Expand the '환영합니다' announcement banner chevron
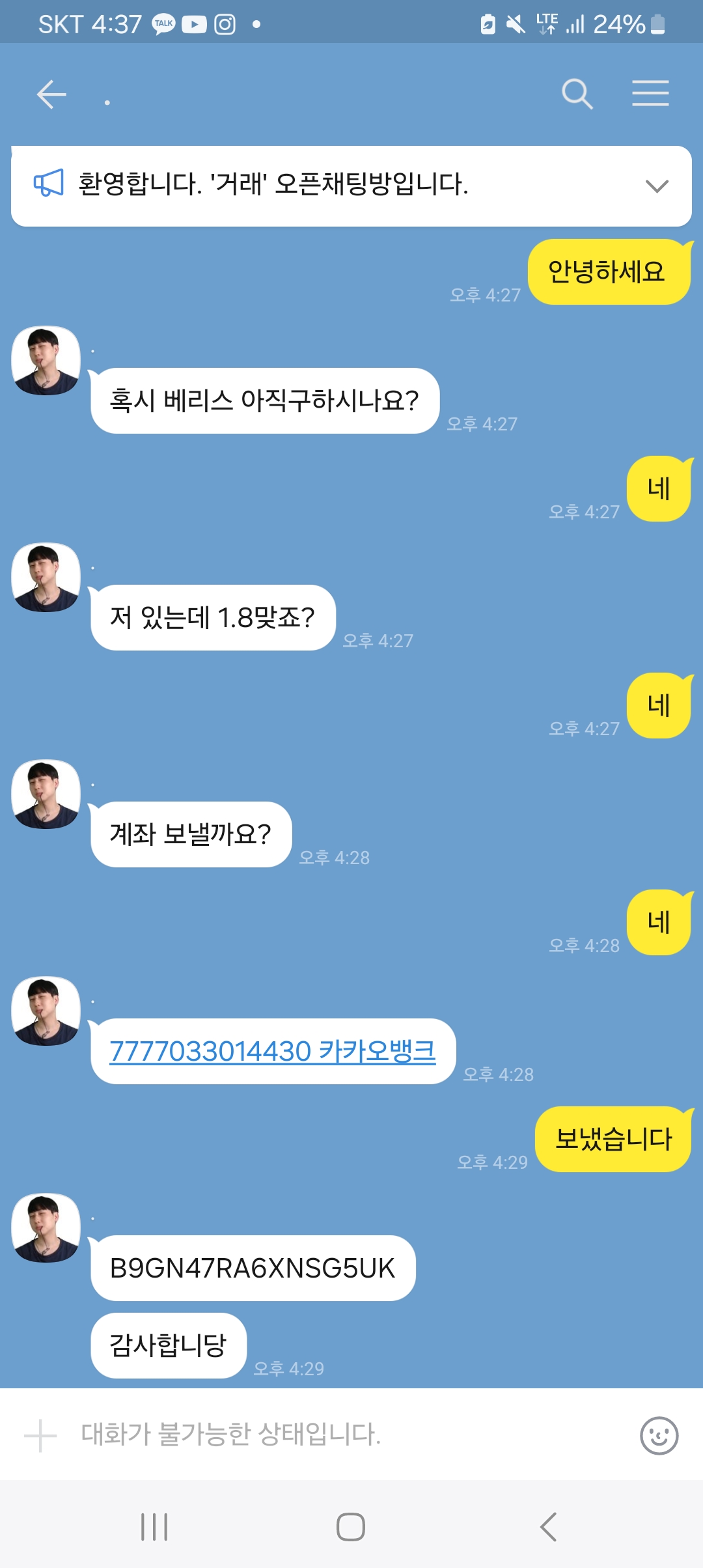Image resolution: width=703 pixels, height=1568 pixels. [x=657, y=186]
